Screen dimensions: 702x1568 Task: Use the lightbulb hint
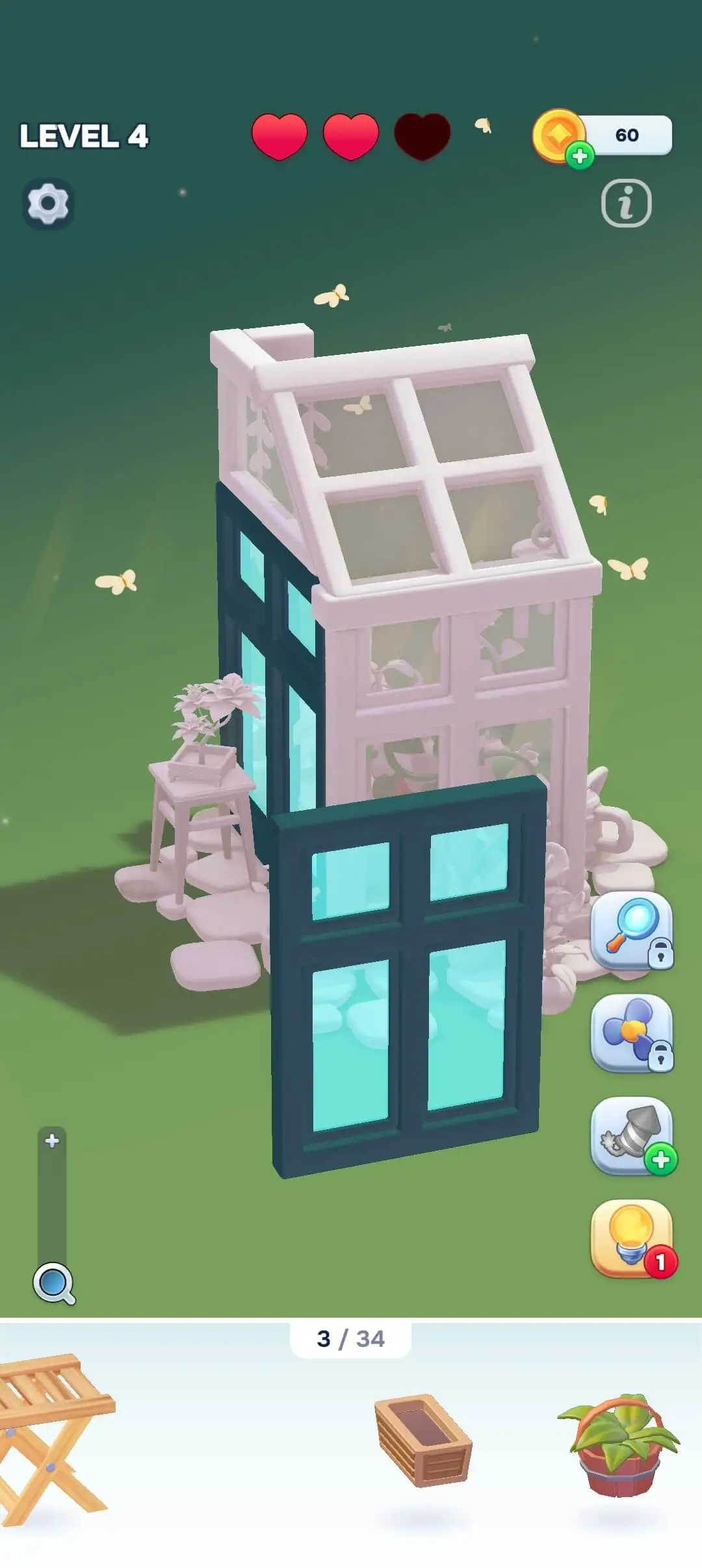tap(631, 1238)
